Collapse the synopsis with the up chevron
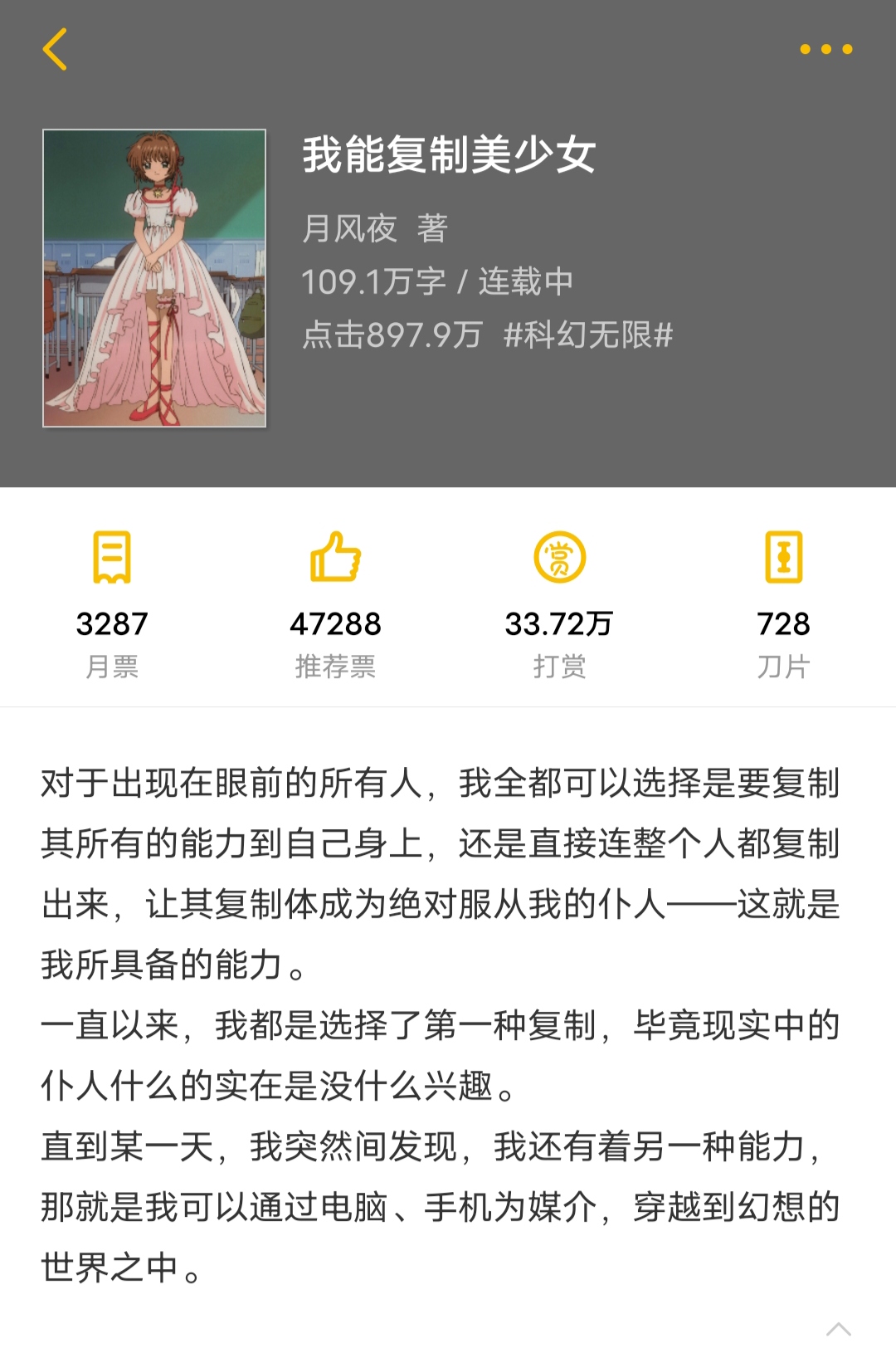Viewport: 896px width, 1358px height. [839, 1329]
